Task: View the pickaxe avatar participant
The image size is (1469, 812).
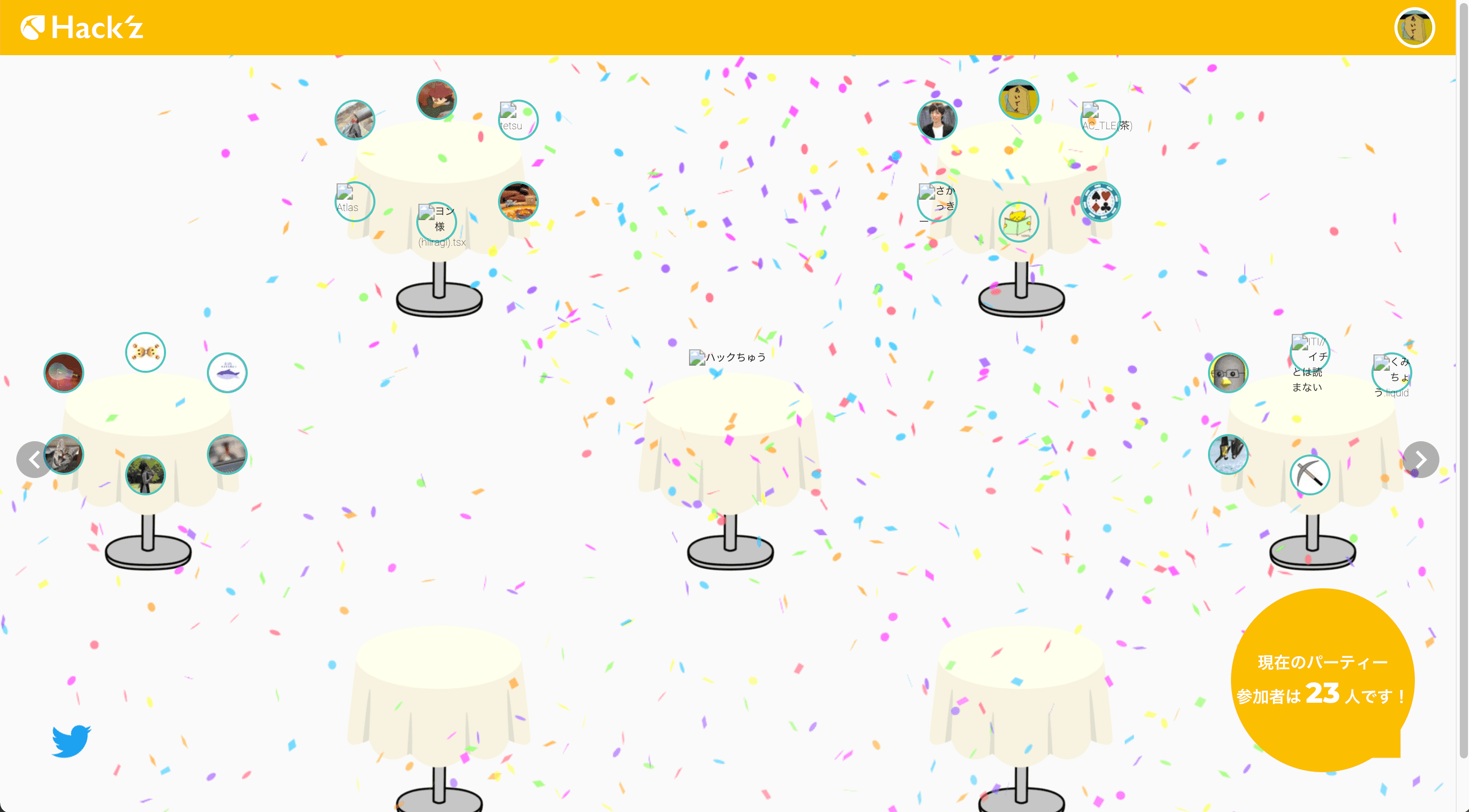Action: (x=1309, y=474)
